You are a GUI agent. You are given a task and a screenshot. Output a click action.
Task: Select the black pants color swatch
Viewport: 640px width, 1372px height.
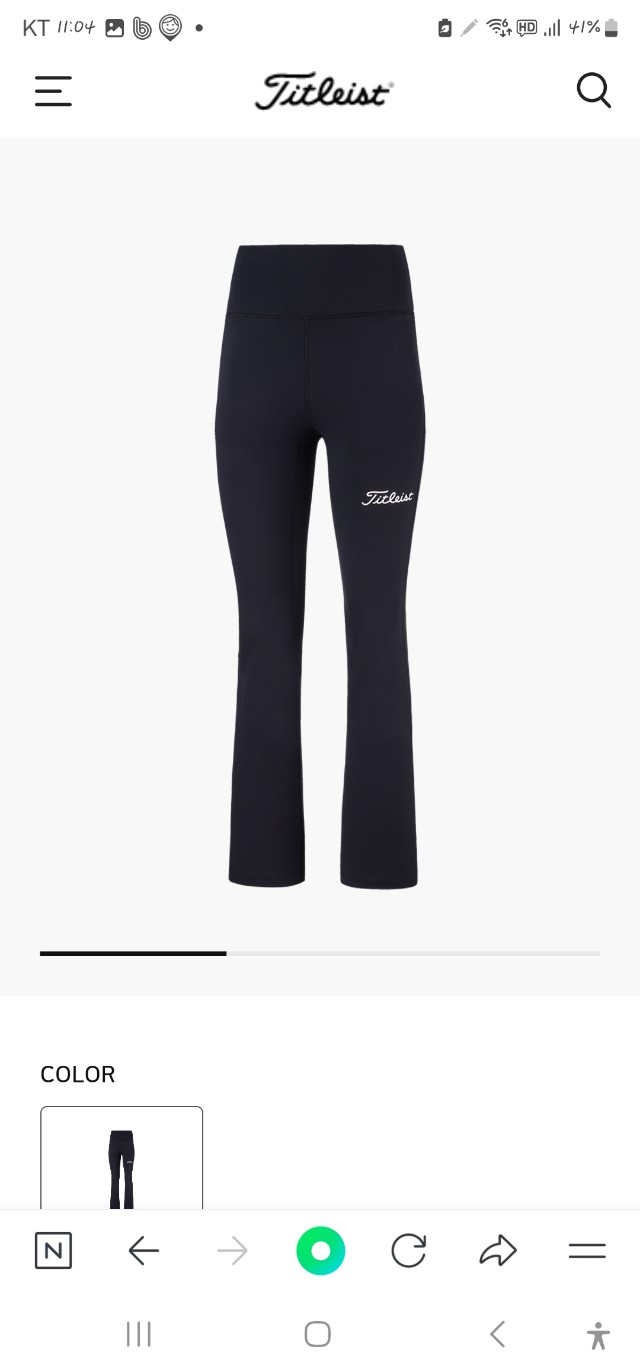tap(121, 1158)
